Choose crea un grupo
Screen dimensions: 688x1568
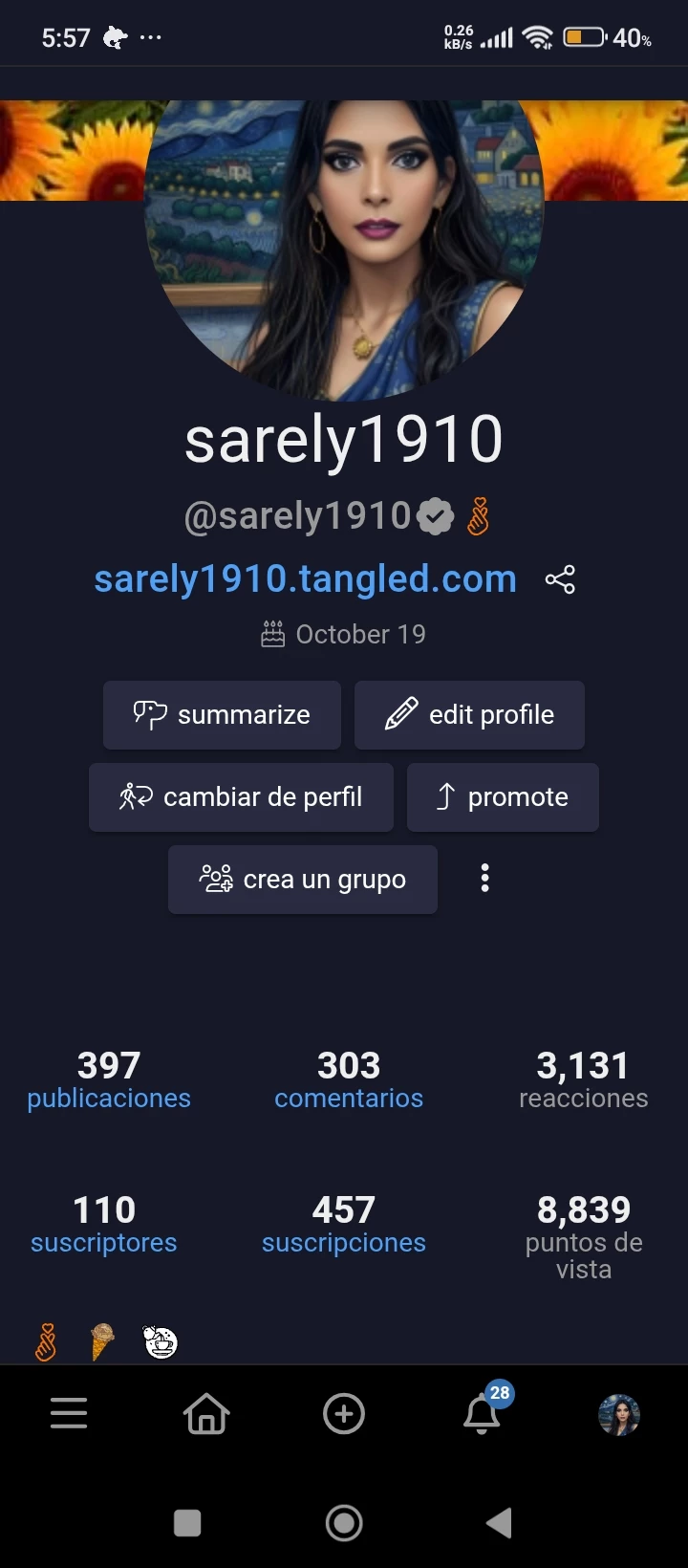point(303,880)
